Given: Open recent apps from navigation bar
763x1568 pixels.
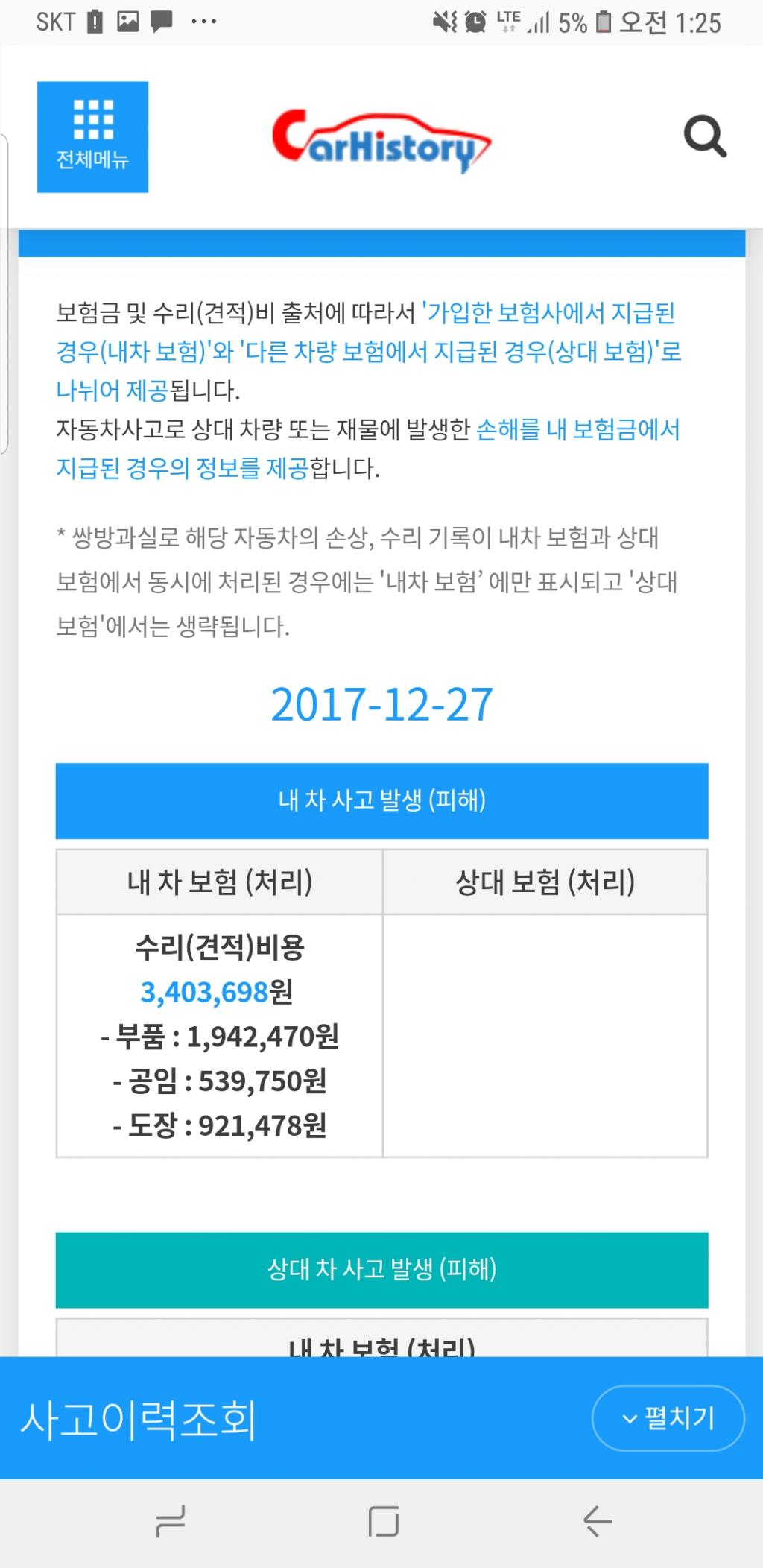Looking at the screenshot, I should coord(171,1521).
